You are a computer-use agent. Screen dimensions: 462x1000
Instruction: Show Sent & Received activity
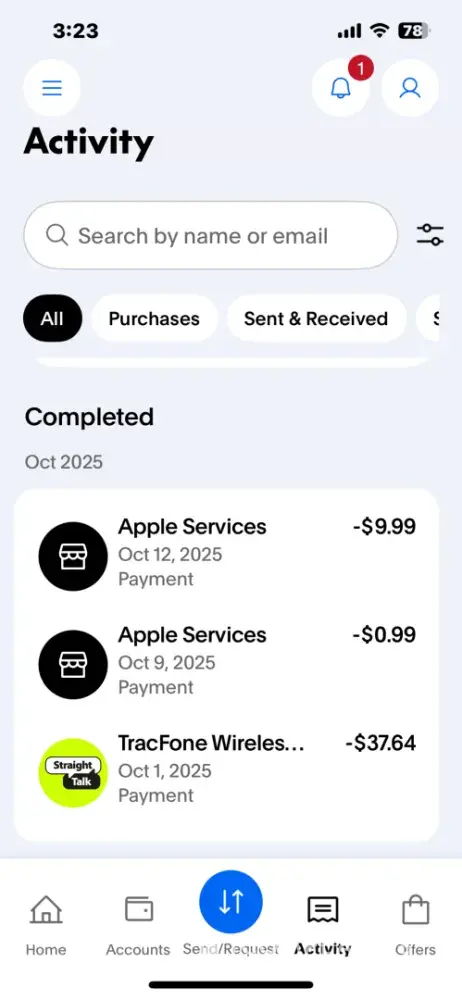click(316, 318)
